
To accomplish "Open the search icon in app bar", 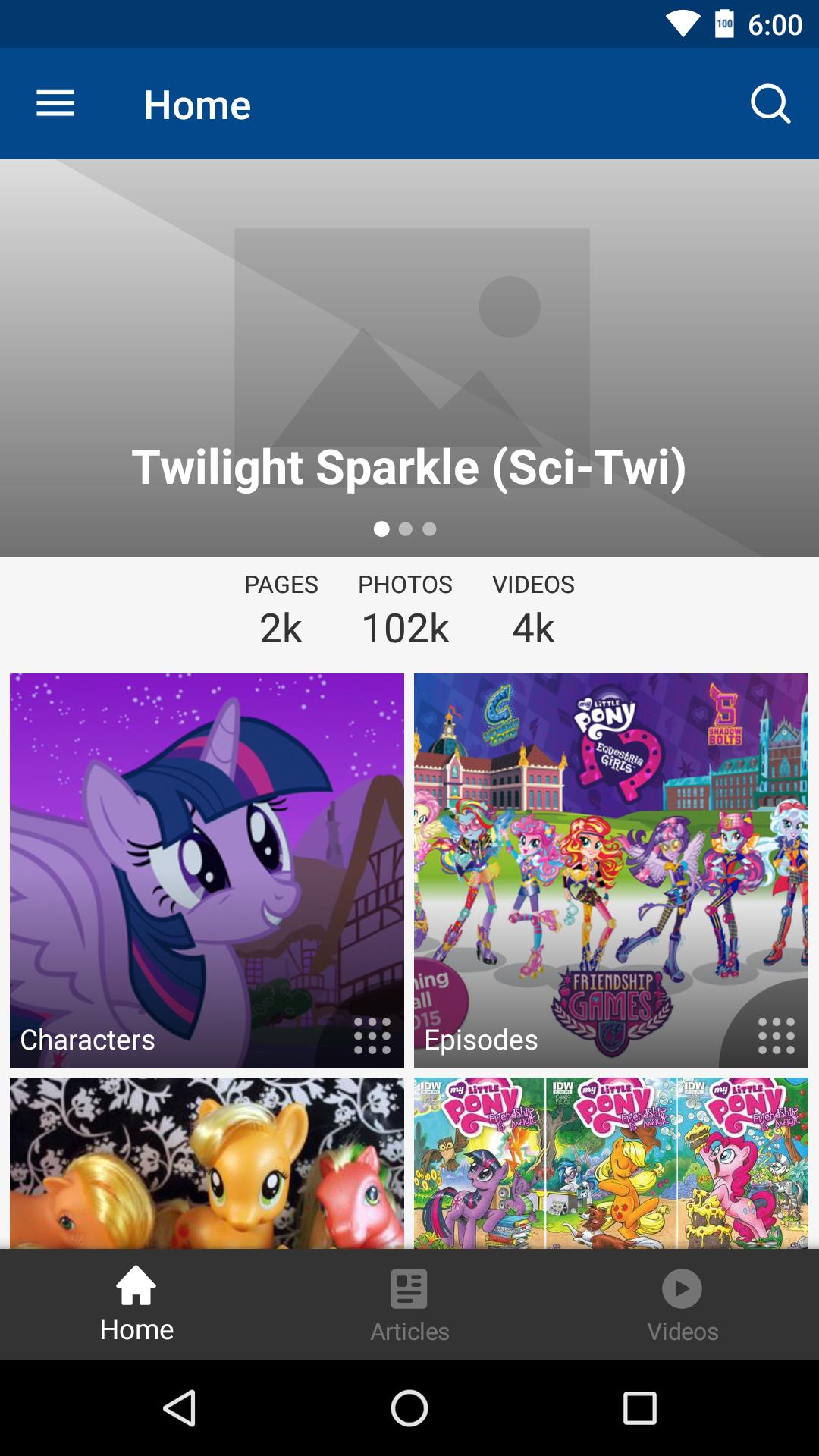I will click(770, 104).
